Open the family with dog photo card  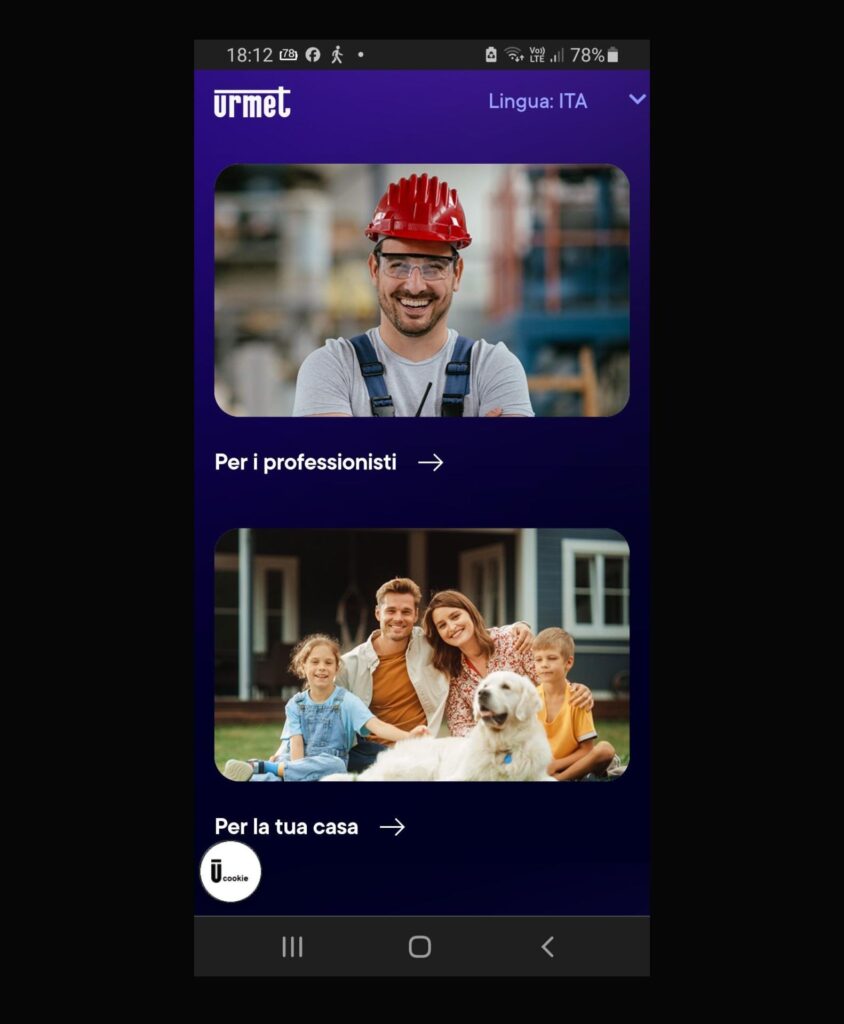click(x=421, y=654)
